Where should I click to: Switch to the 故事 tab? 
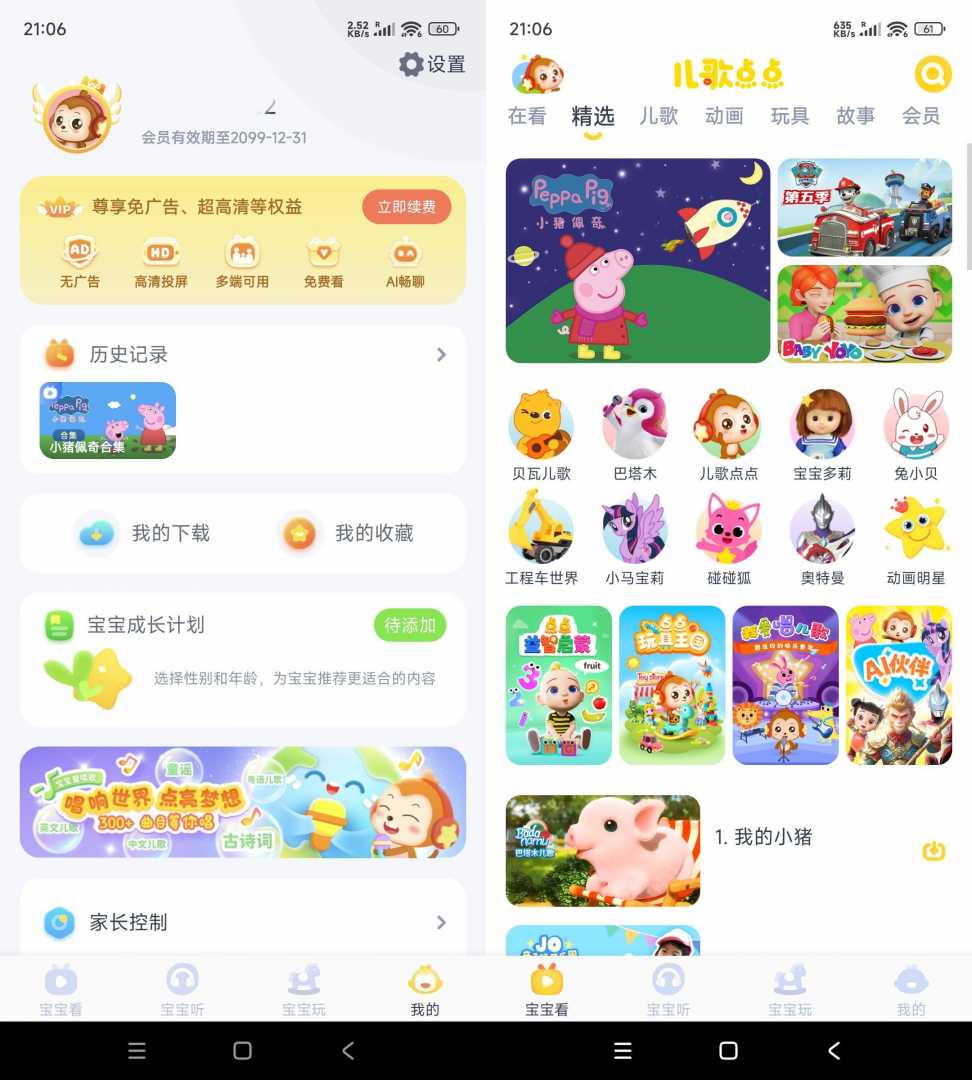point(856,116)
